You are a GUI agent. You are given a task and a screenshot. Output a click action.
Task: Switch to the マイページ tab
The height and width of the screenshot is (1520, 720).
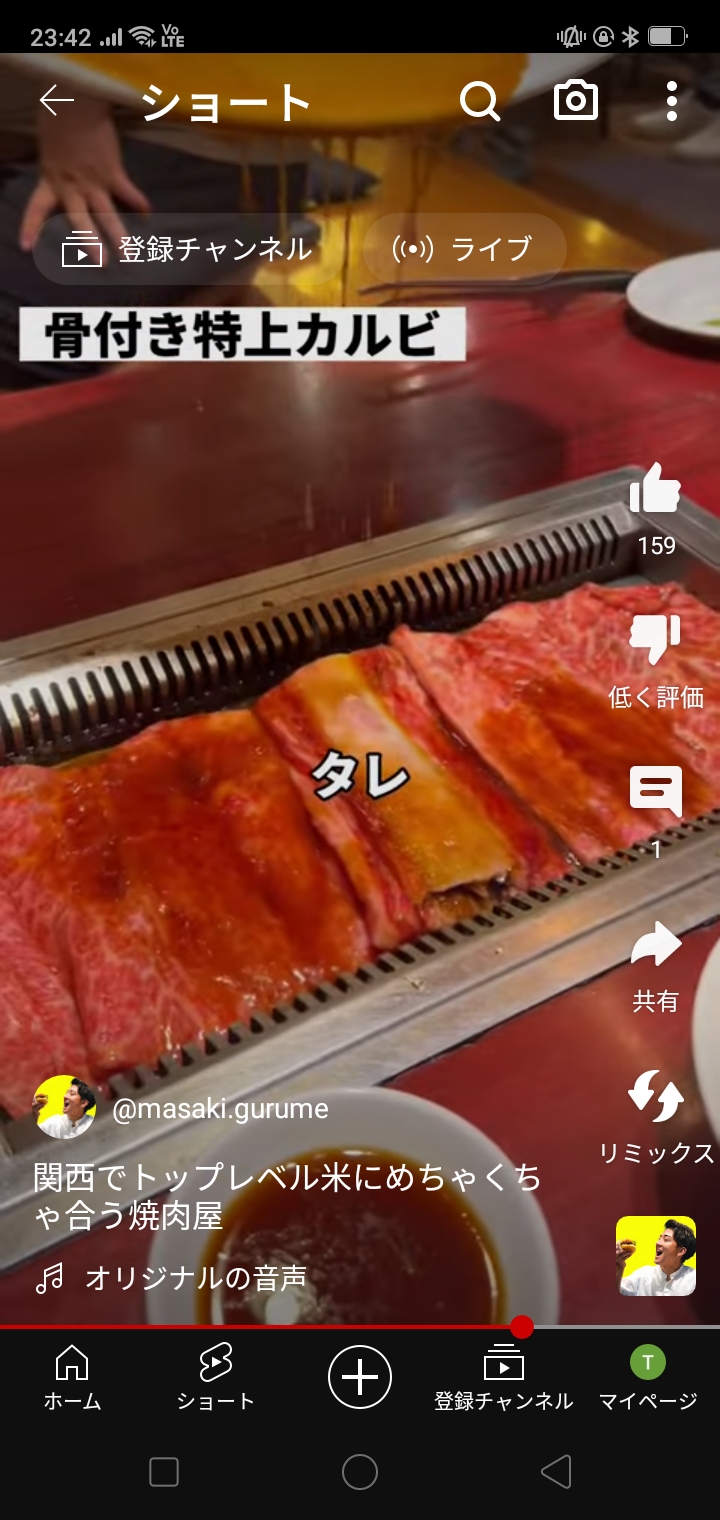coord(647,1377)
